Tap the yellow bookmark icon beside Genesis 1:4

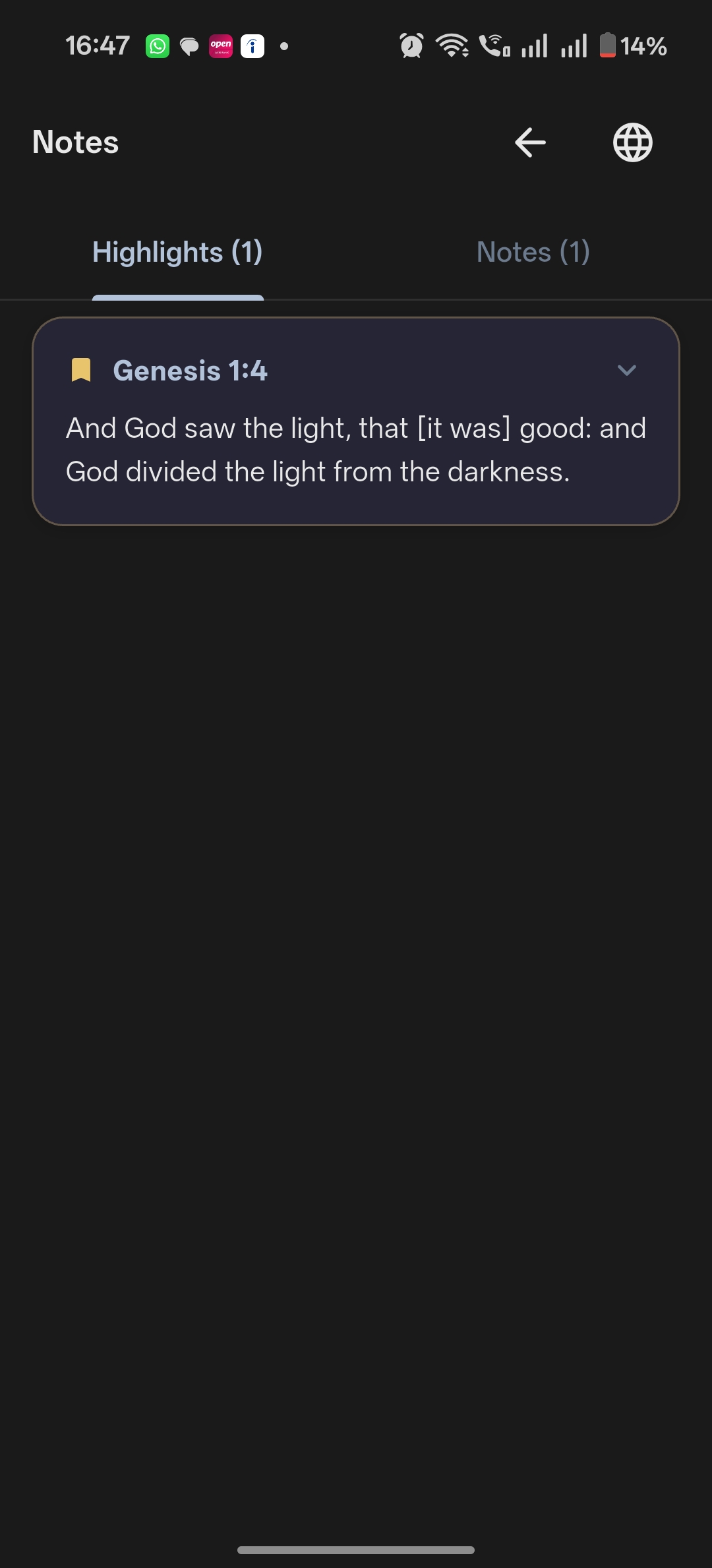(x=80, y=370)
